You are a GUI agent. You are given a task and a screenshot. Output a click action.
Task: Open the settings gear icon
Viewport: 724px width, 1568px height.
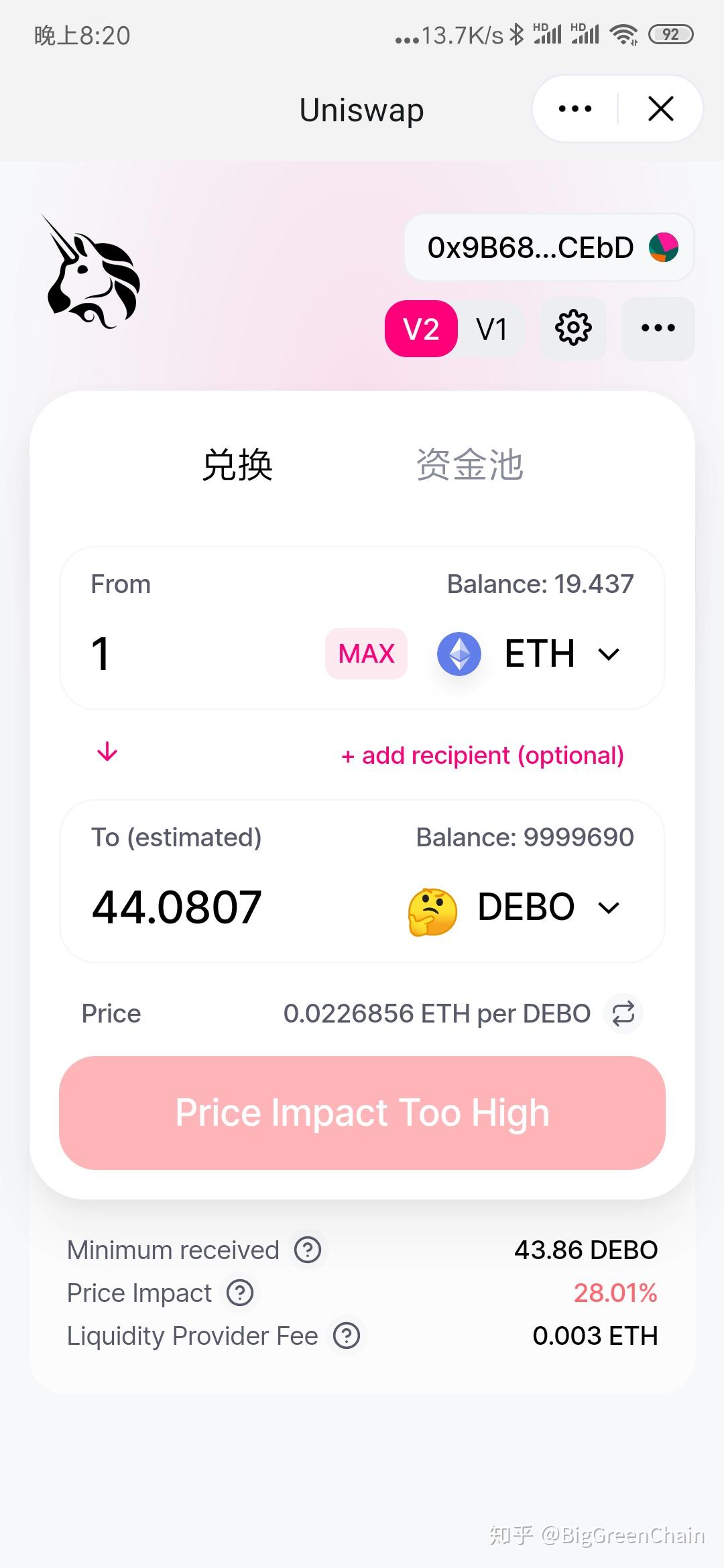[573, 328]
